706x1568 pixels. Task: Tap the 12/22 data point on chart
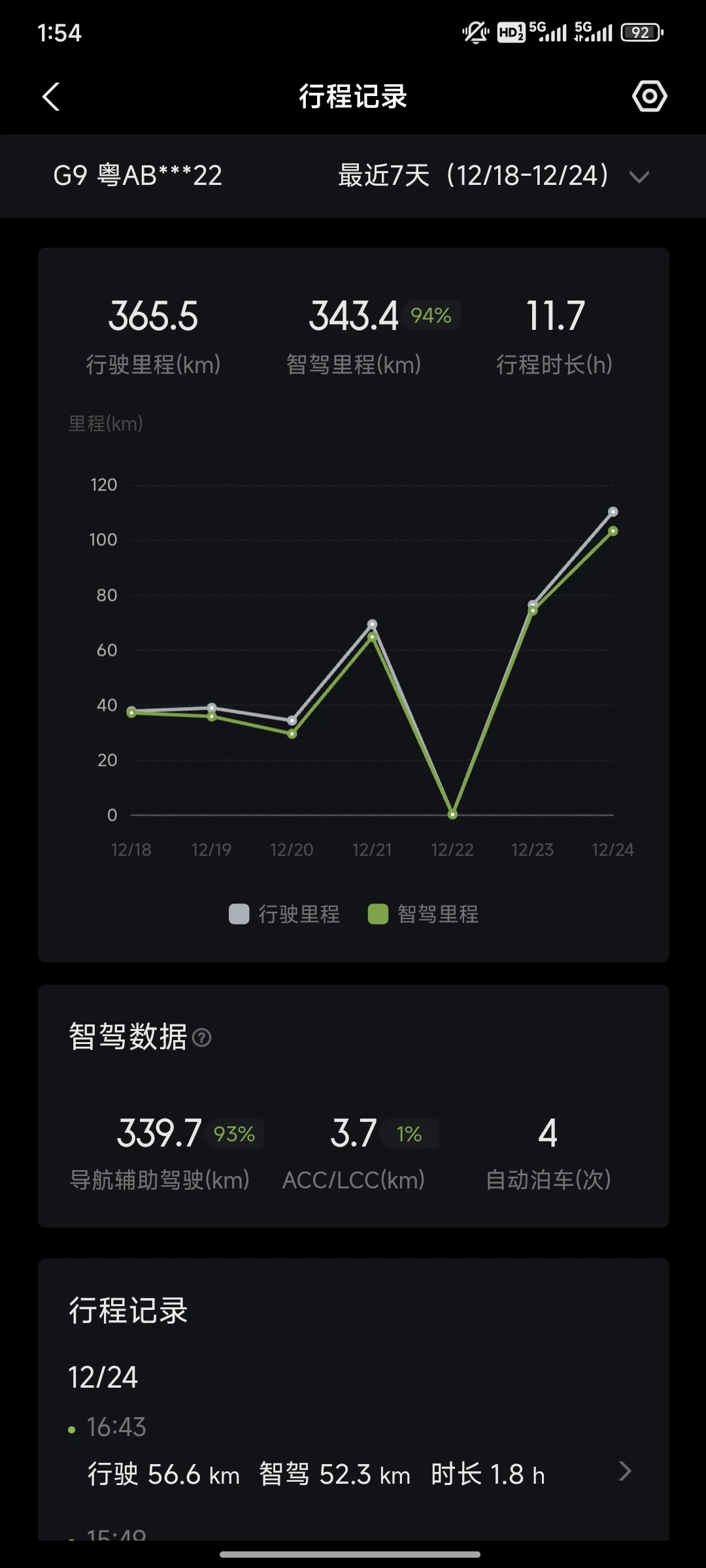click(x=452, y=814)
